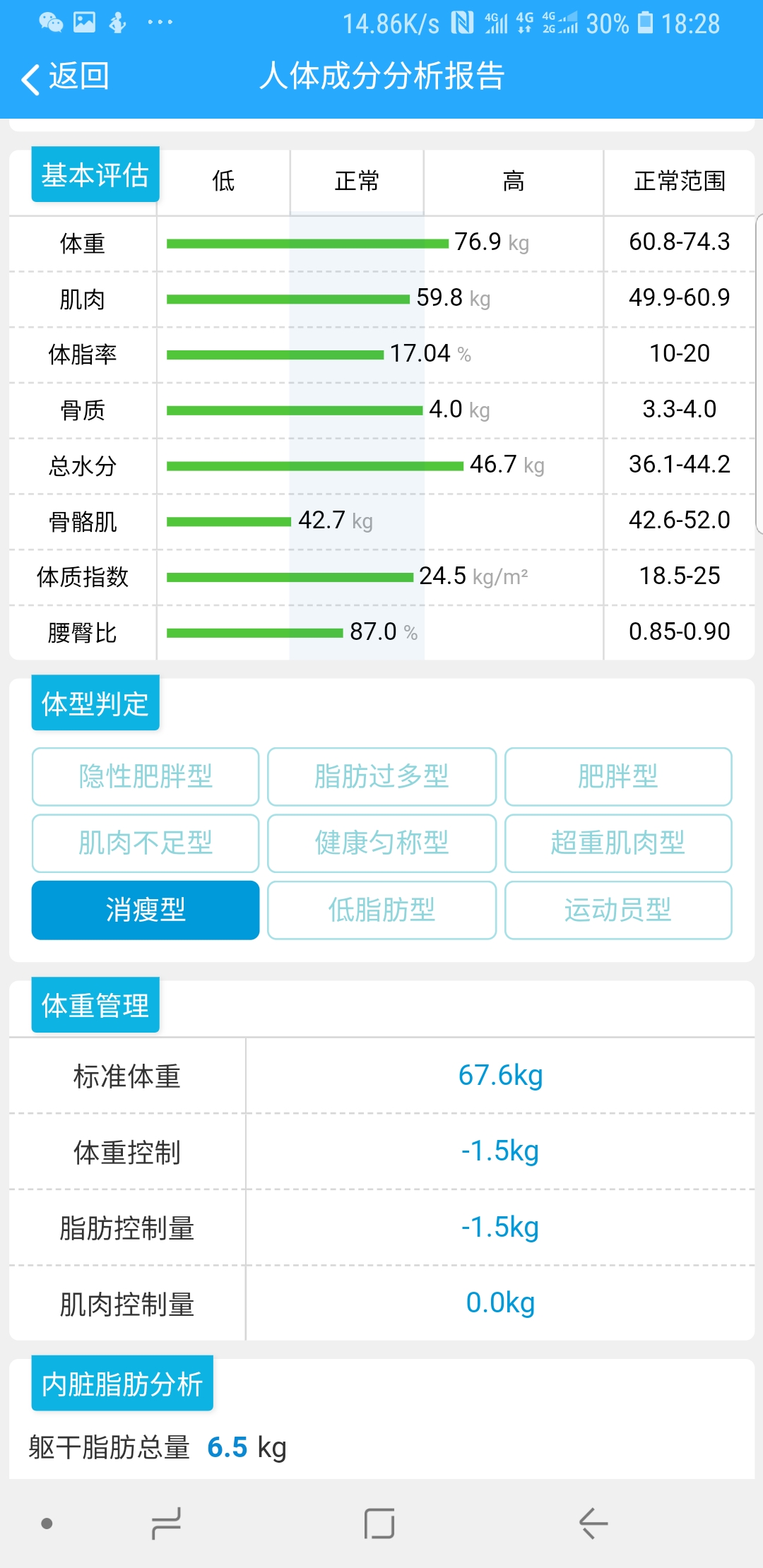Open recent apps from navigation bar
This screenshot has width=763, height=1568.
pos(167,1523)
